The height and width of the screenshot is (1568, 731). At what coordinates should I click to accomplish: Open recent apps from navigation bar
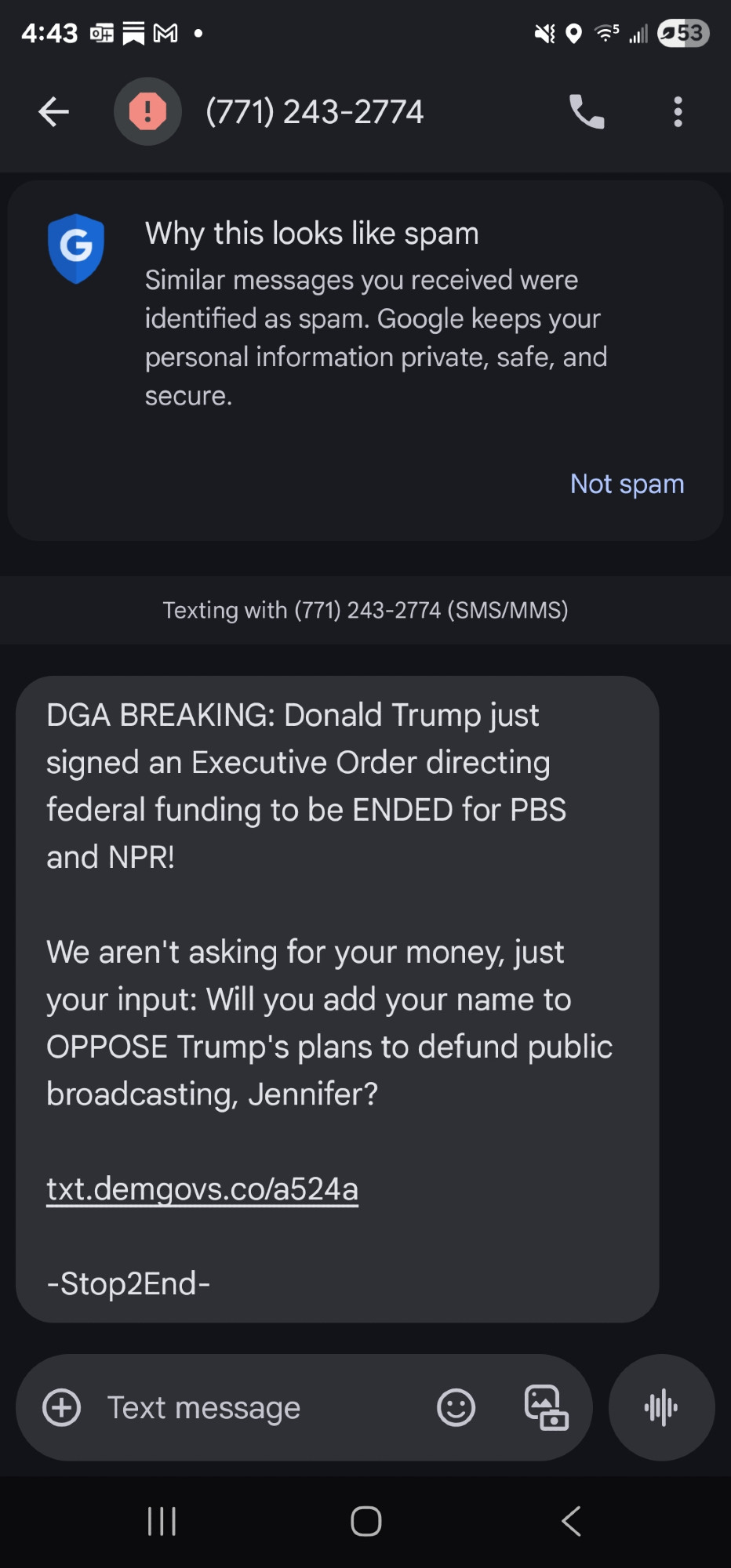coord(162,1522)
